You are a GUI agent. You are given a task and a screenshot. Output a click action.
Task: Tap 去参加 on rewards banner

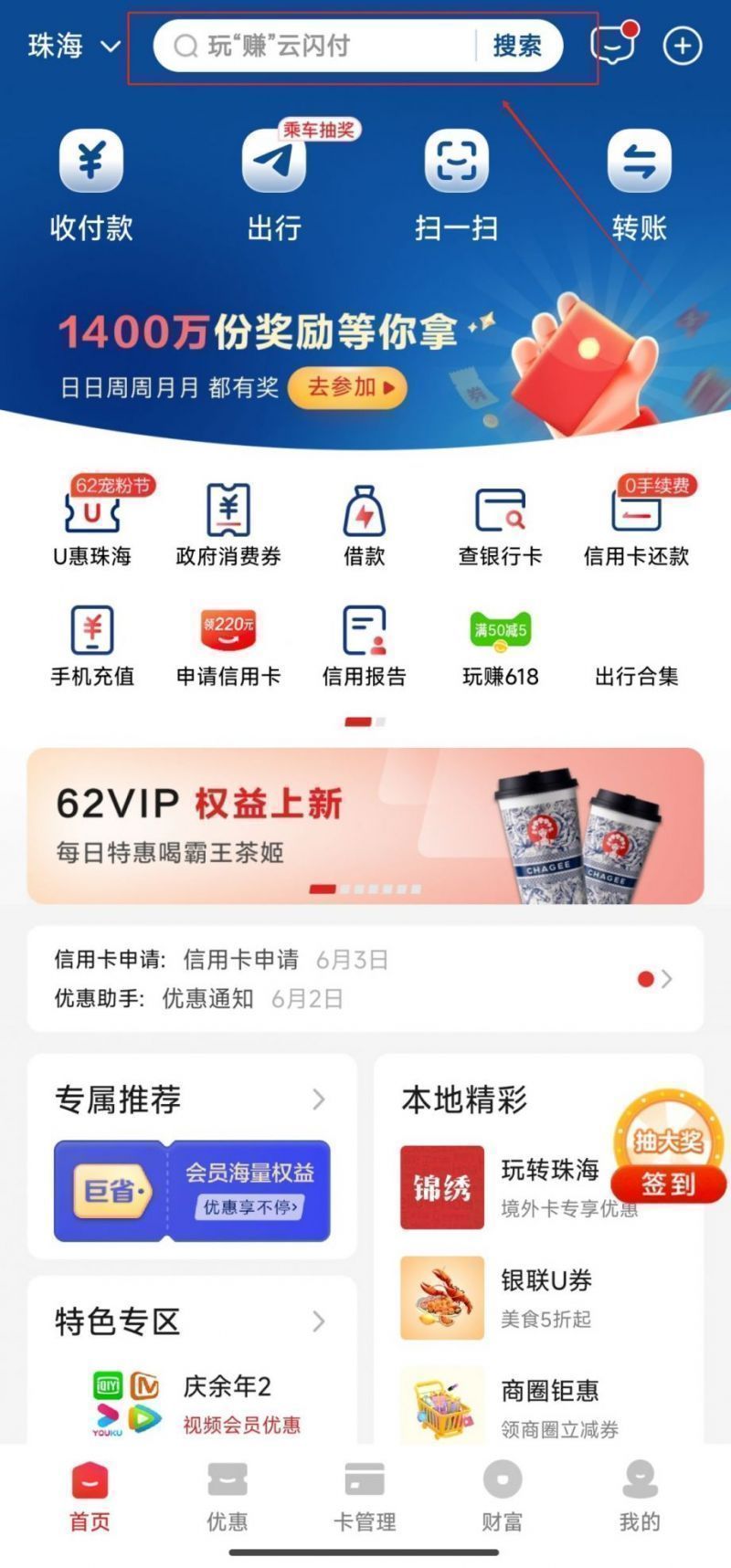coord(346,387)
